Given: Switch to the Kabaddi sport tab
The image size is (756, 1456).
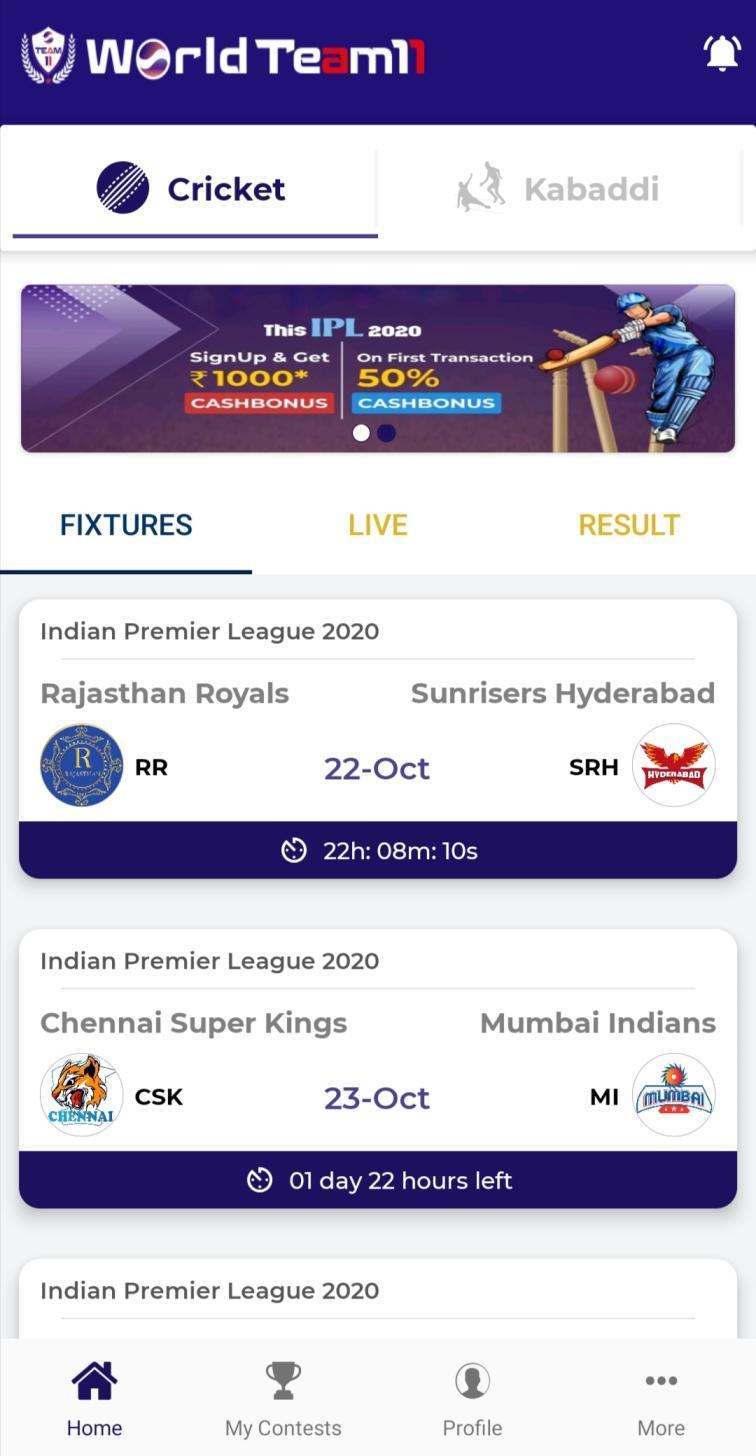Looking at the screenshot, I should [x=560, y=188].
